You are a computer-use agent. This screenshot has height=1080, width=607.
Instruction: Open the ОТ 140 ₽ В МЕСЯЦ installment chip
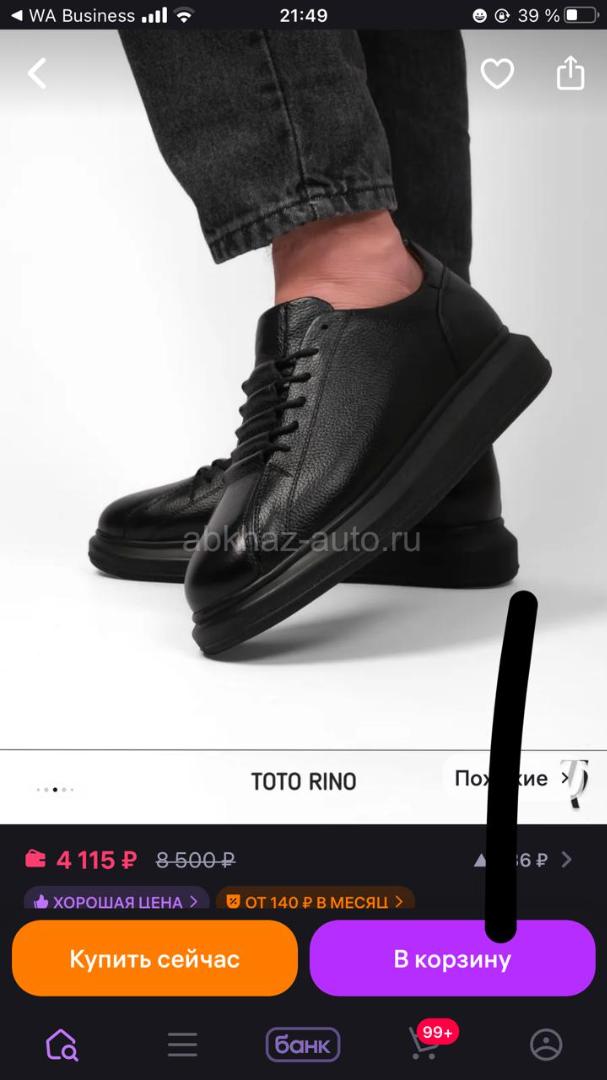[x=315, y=901]
